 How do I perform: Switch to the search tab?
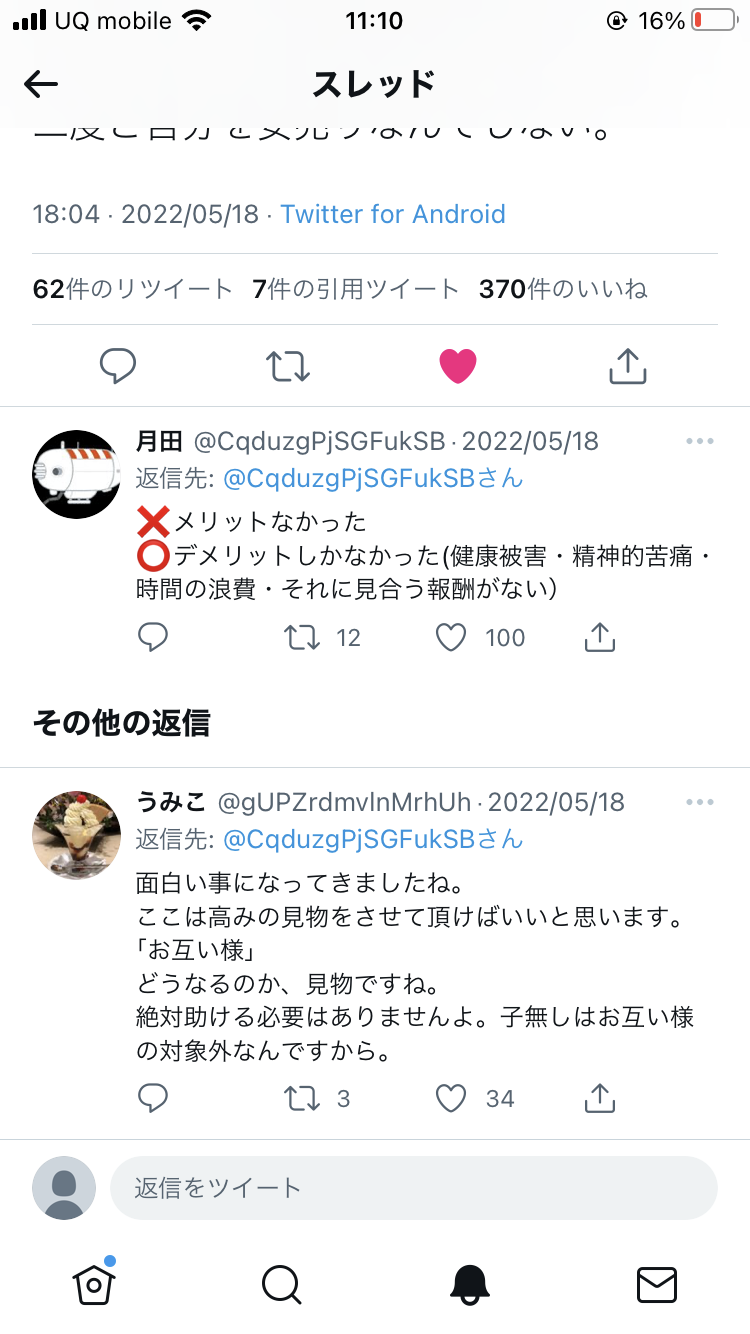[281, 1284]
